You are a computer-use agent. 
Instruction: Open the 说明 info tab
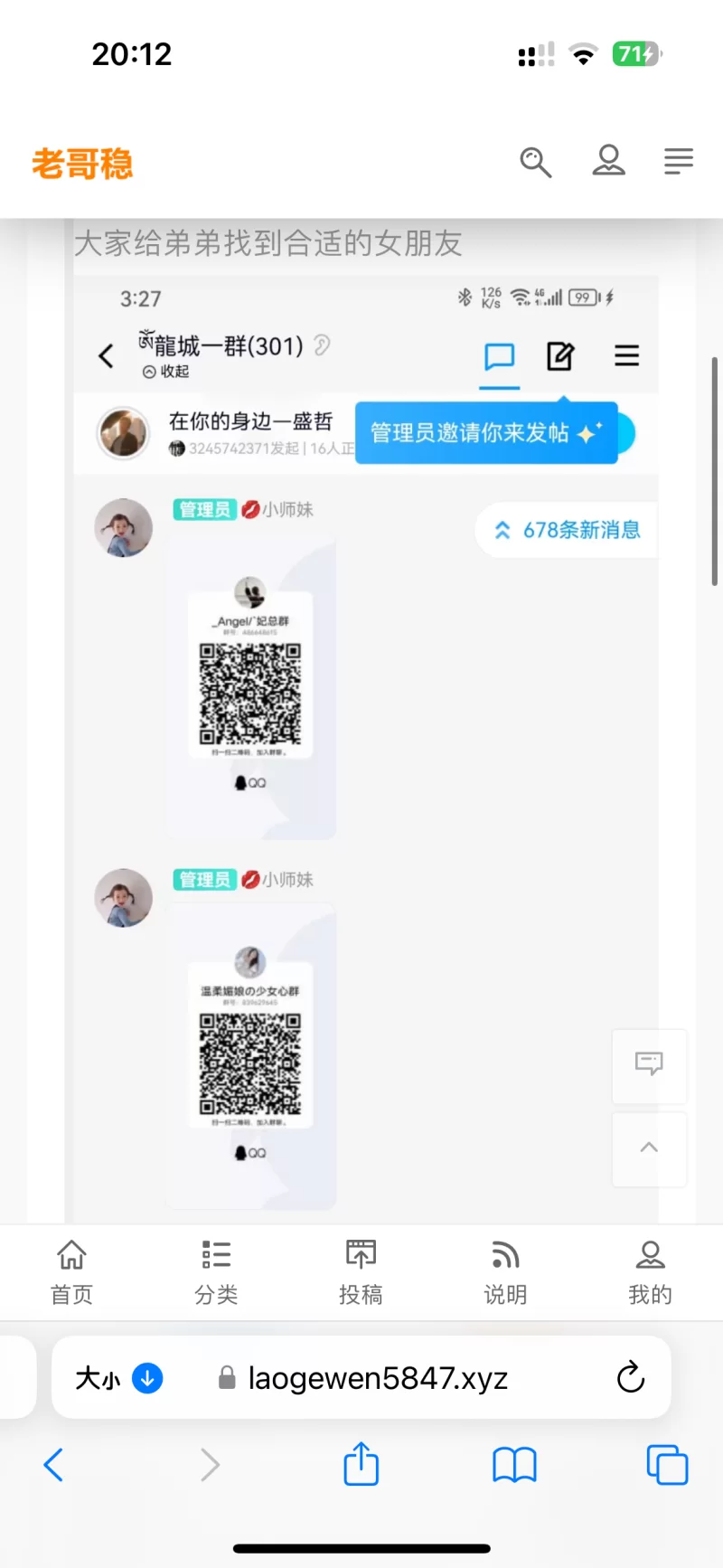coord(505,1272)
